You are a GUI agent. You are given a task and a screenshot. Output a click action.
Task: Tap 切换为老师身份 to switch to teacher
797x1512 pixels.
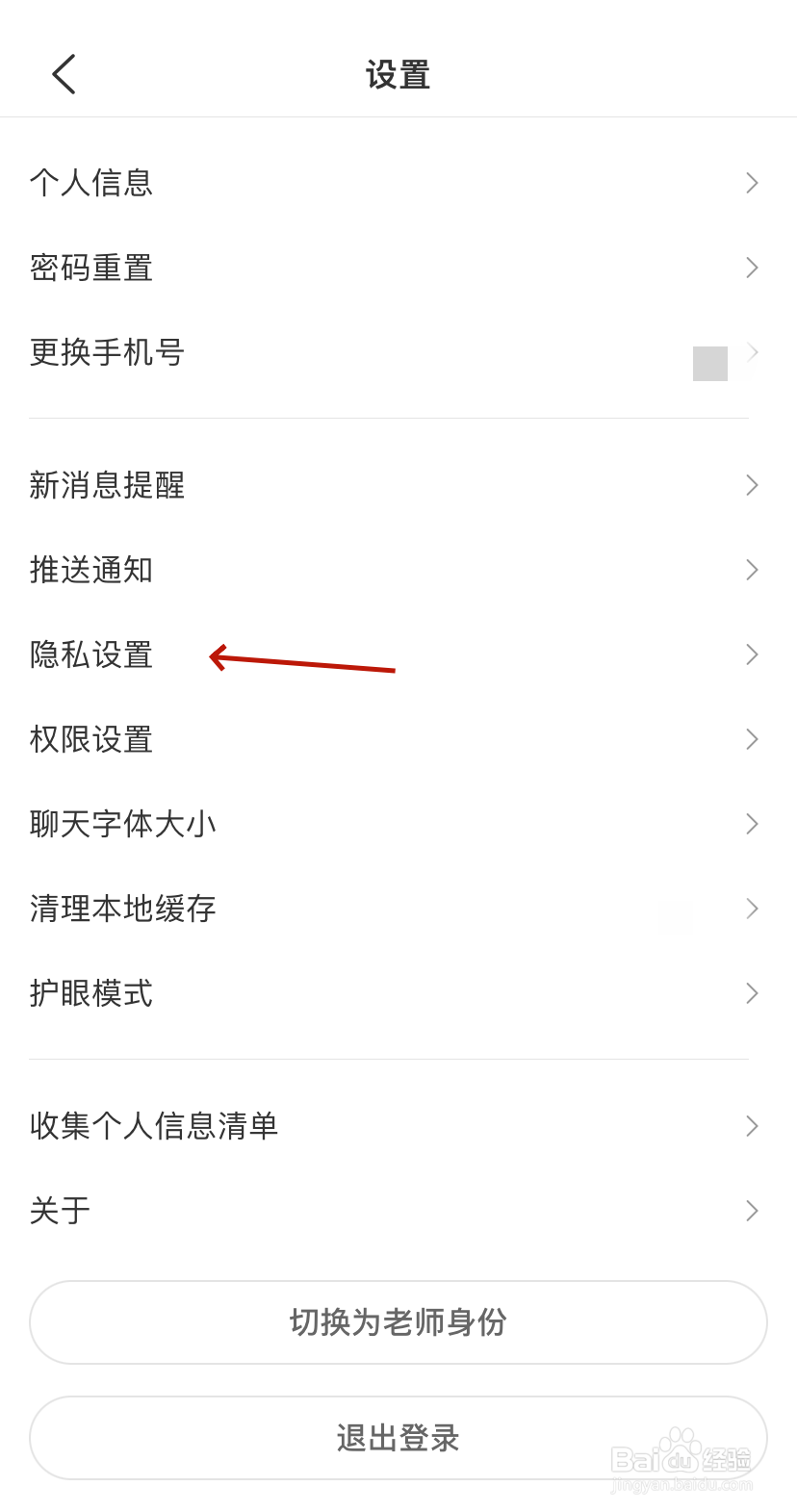point(398,1322)
